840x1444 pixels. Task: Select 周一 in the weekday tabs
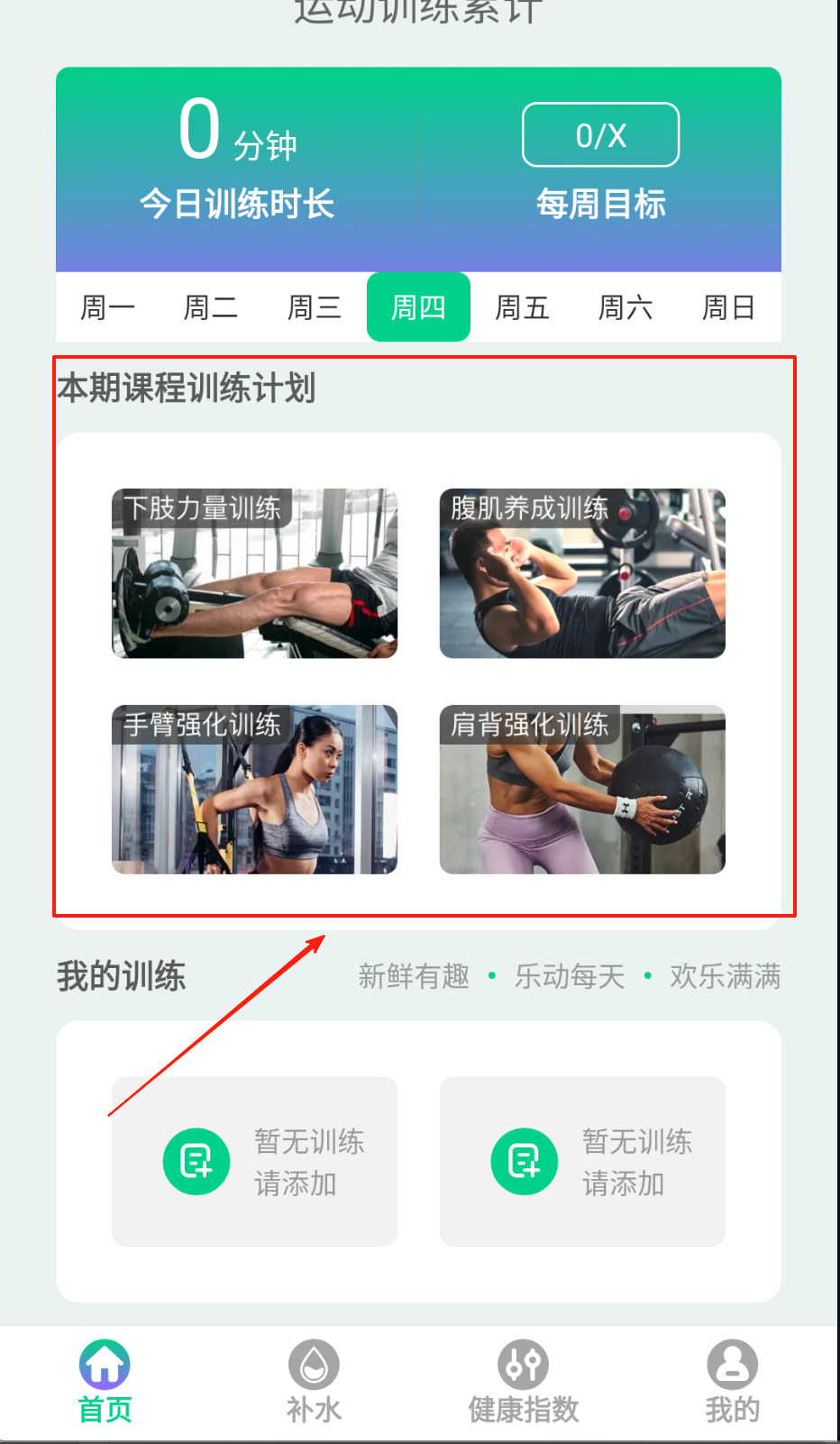coord(107,307)
